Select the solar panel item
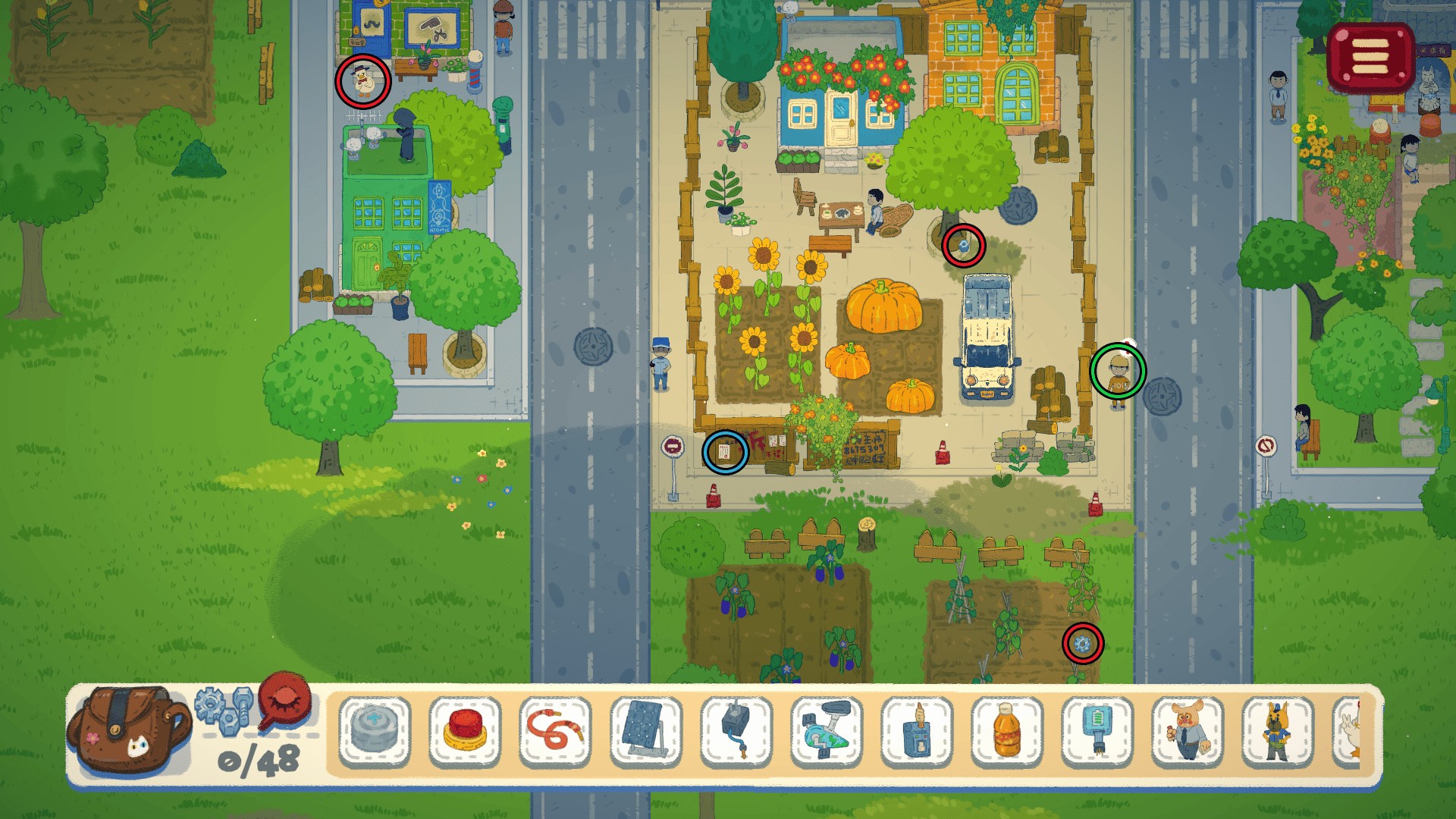 (x=645, y=731)
